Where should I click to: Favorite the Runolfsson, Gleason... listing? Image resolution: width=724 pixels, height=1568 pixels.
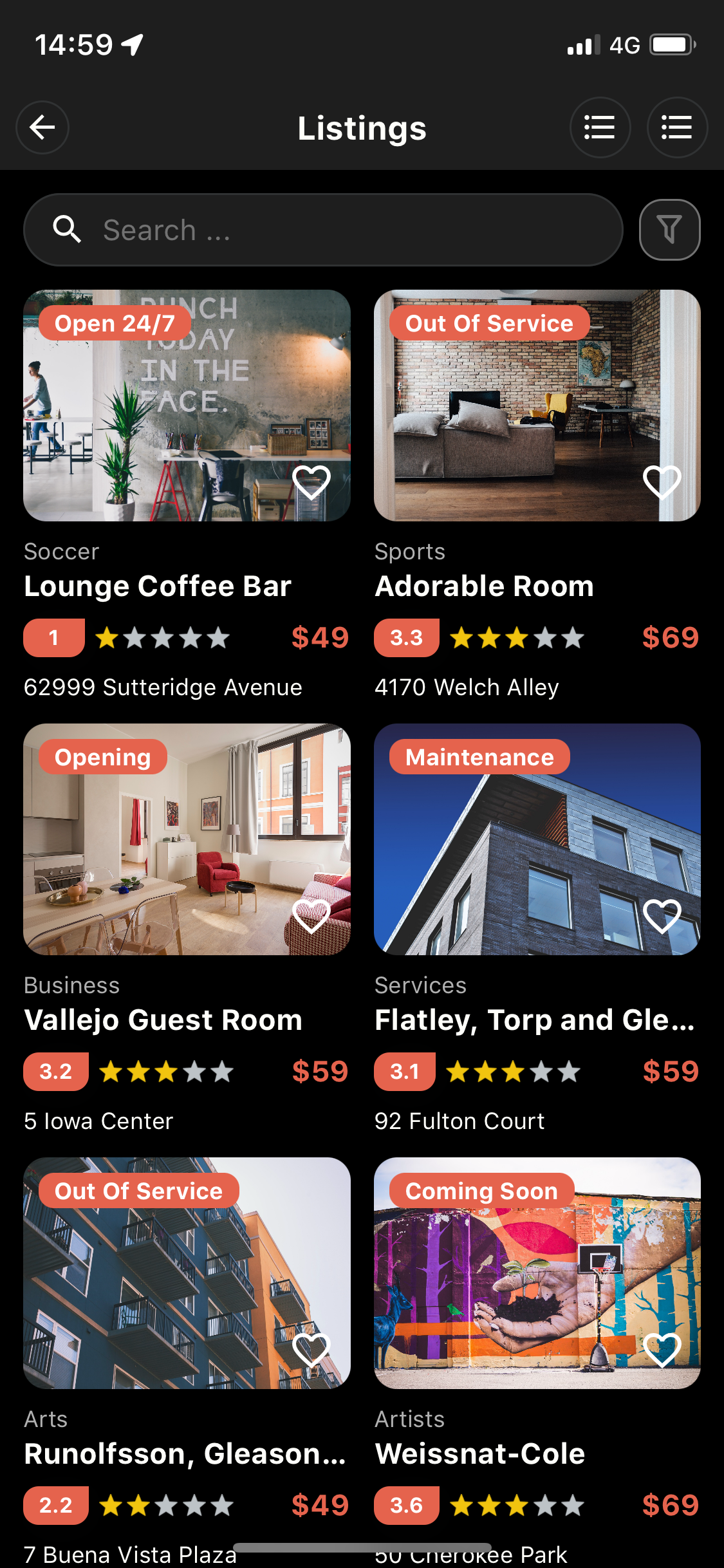[311, 1350]
